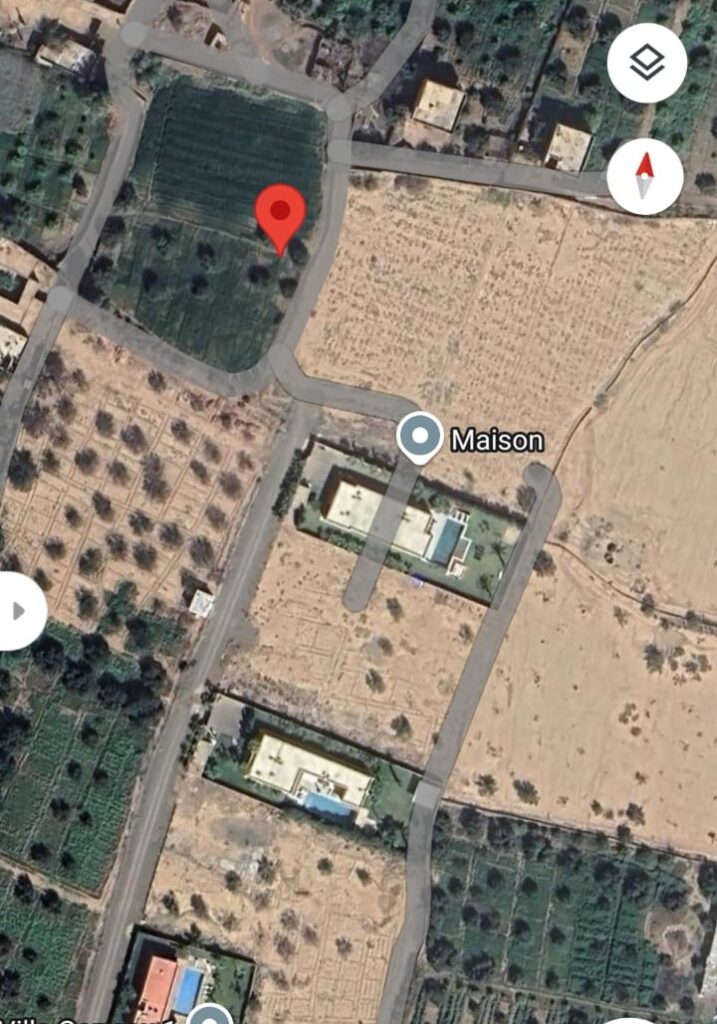
Task: Open the Maison place marker
Action: coord(420,438)
